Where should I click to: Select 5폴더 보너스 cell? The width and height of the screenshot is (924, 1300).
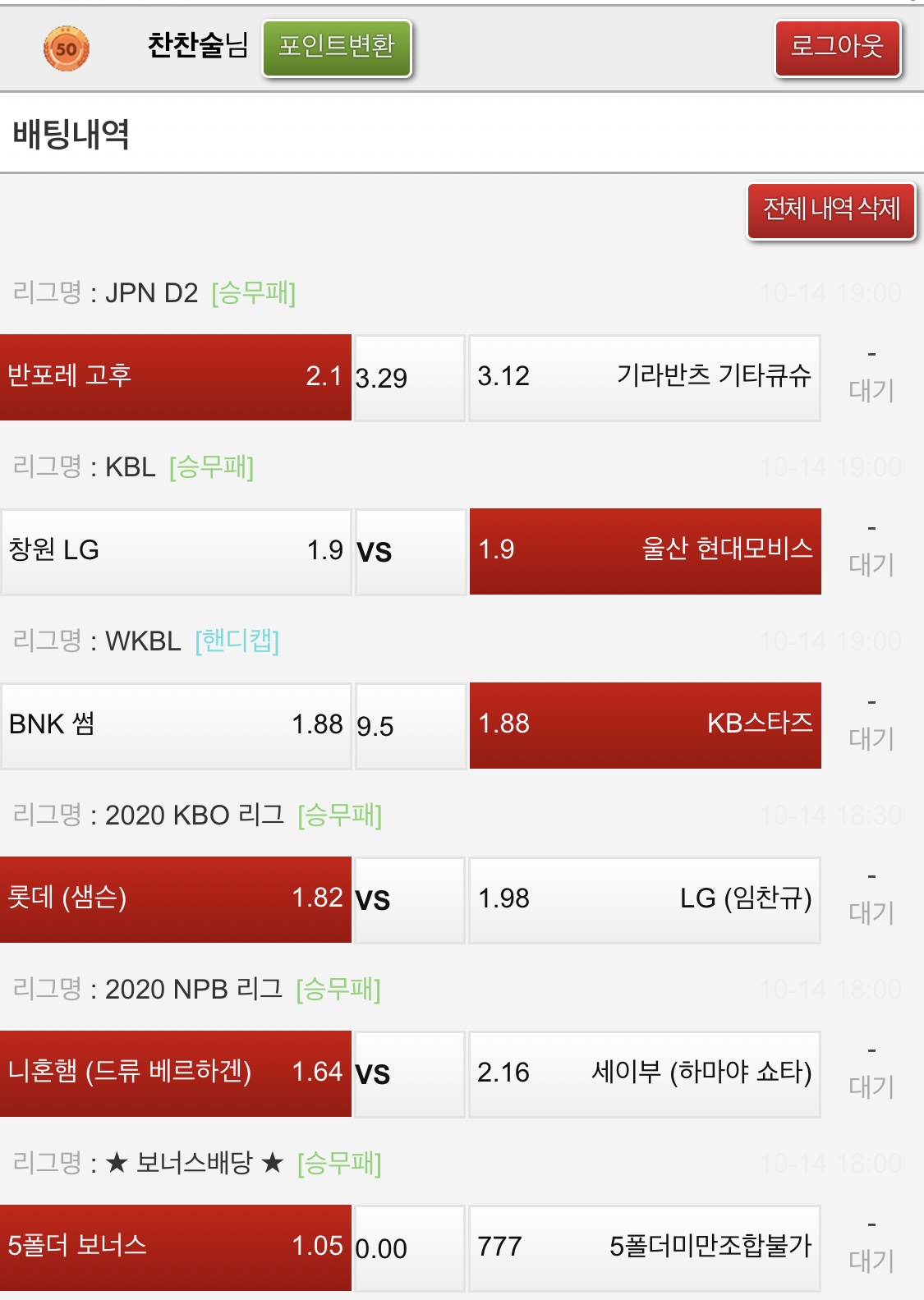[175, 1247]
